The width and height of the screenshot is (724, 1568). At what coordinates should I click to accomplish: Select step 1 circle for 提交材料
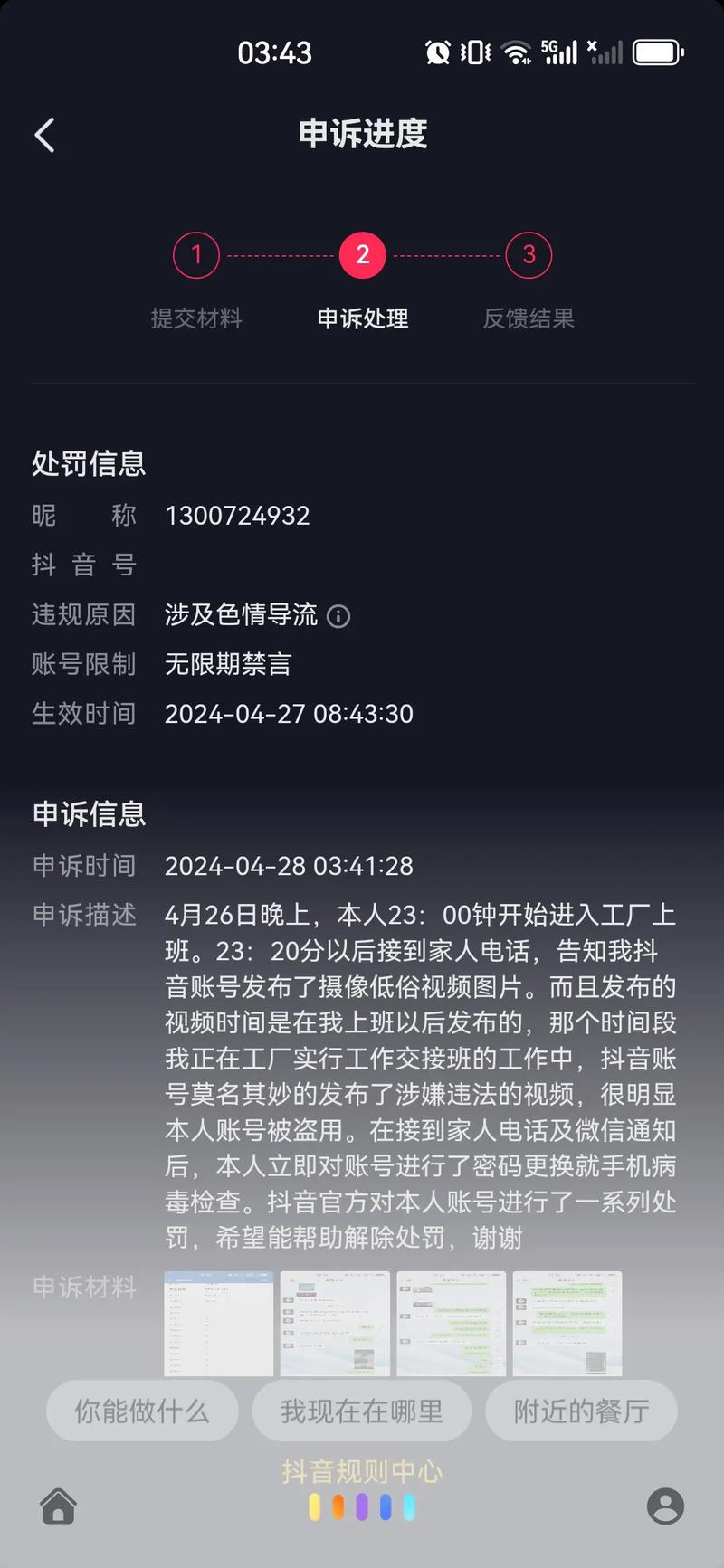(x=196, y=255)
